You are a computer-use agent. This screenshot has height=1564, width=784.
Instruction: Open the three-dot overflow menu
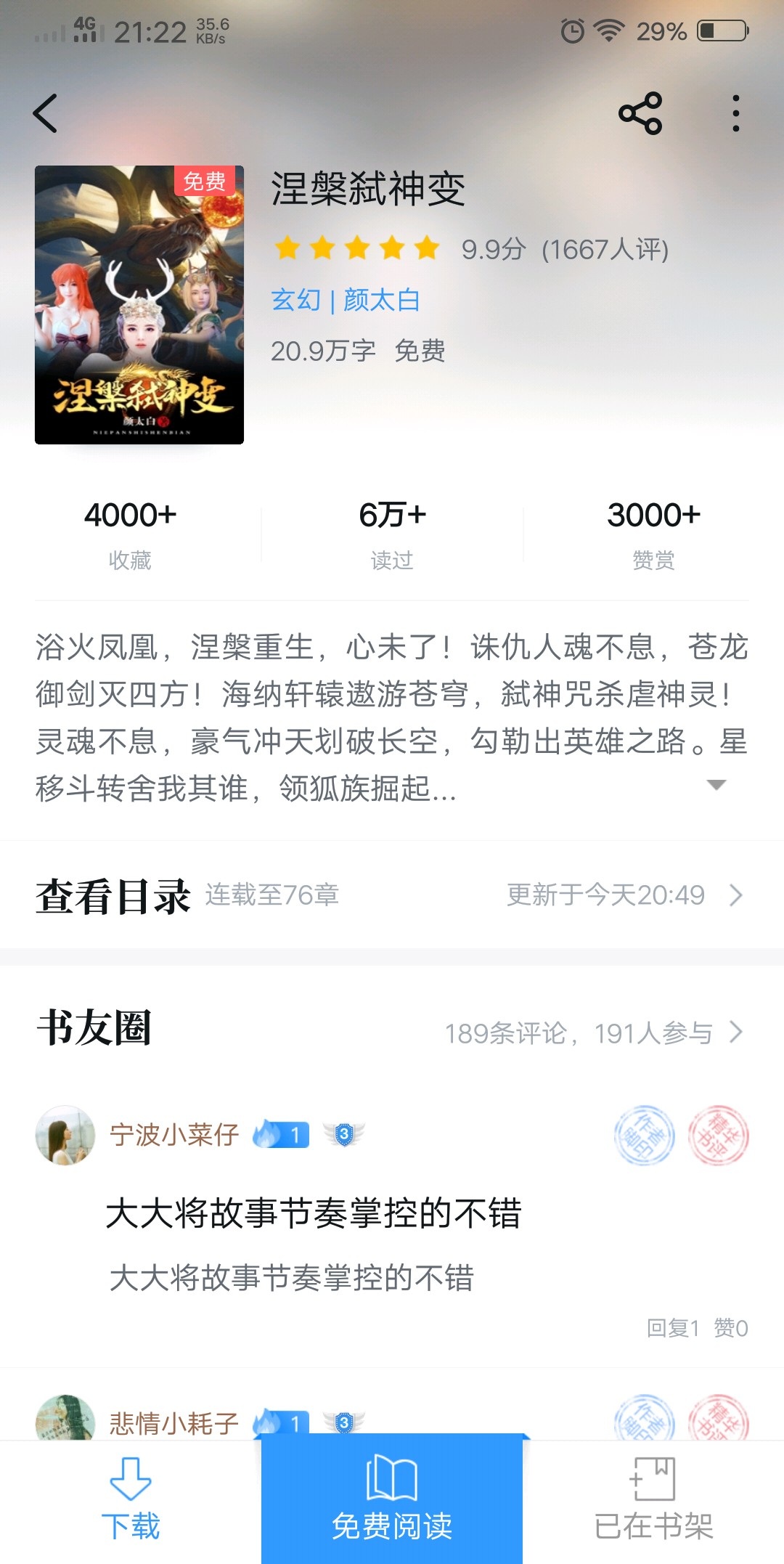pyautogui.click(x=735, y=114)
